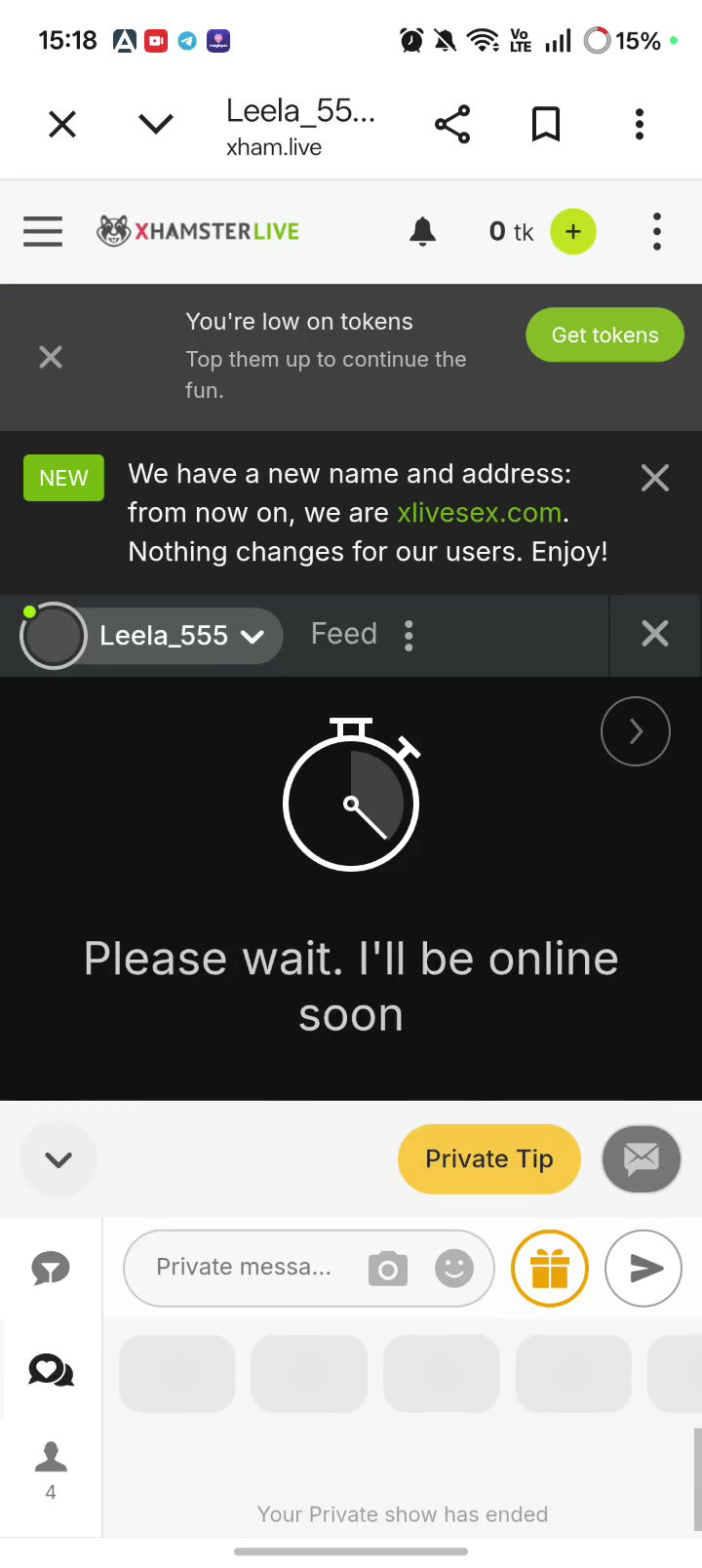Switch to the Feed tab
702x1568 pixels.
pyautogui.click(x=344, y=634)
